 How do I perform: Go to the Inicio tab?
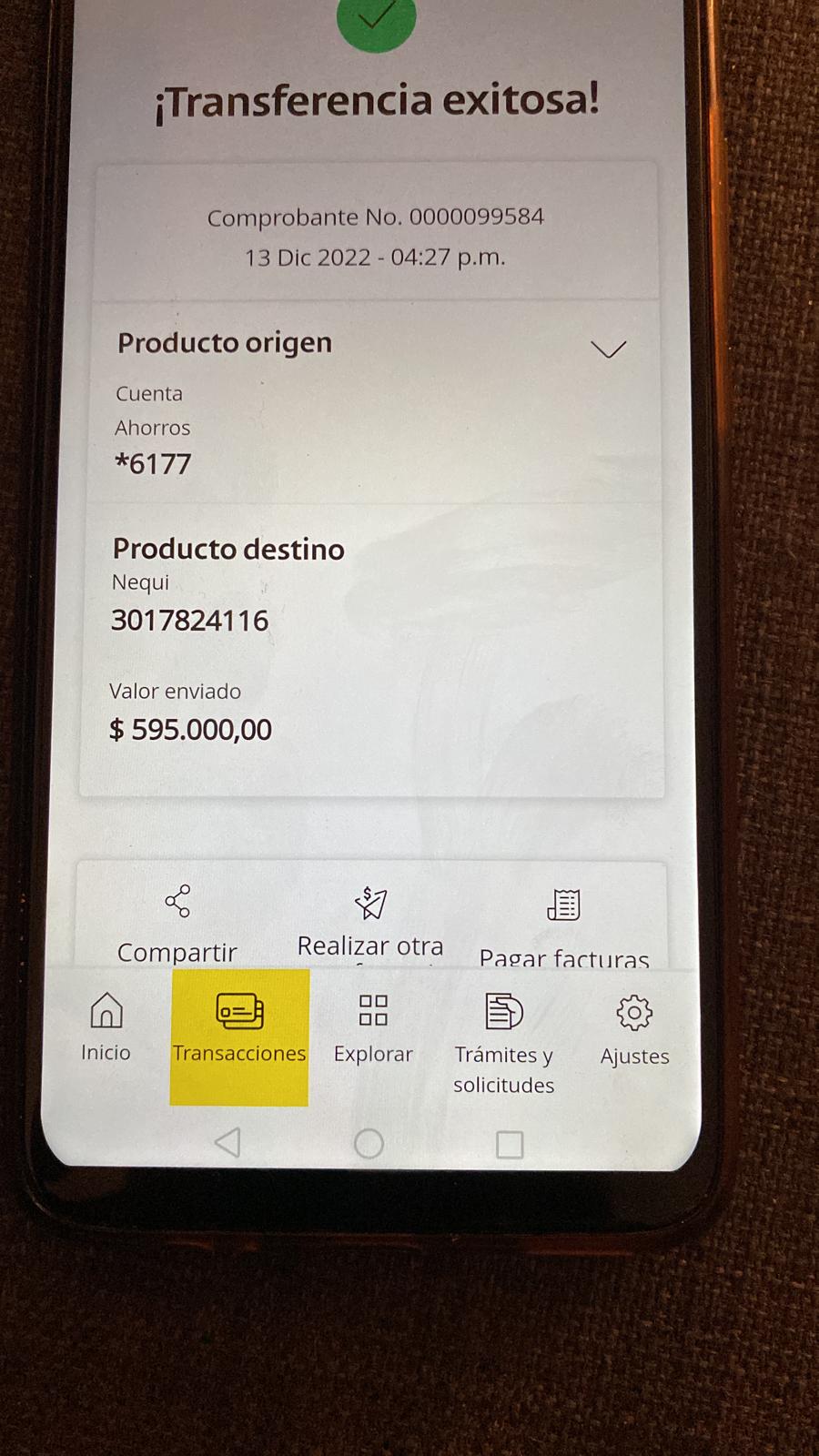point(106,1028)
